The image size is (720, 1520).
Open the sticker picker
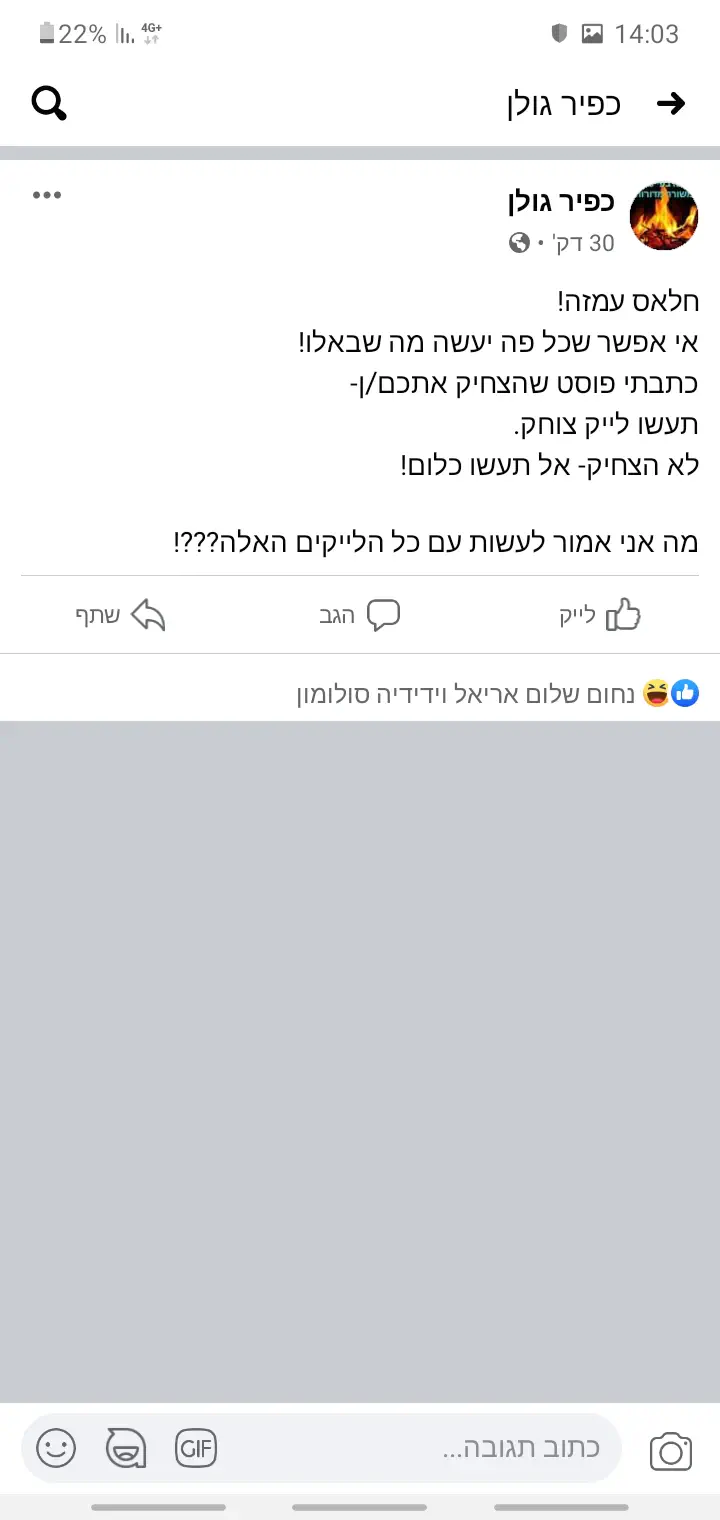coord(126,1448)
